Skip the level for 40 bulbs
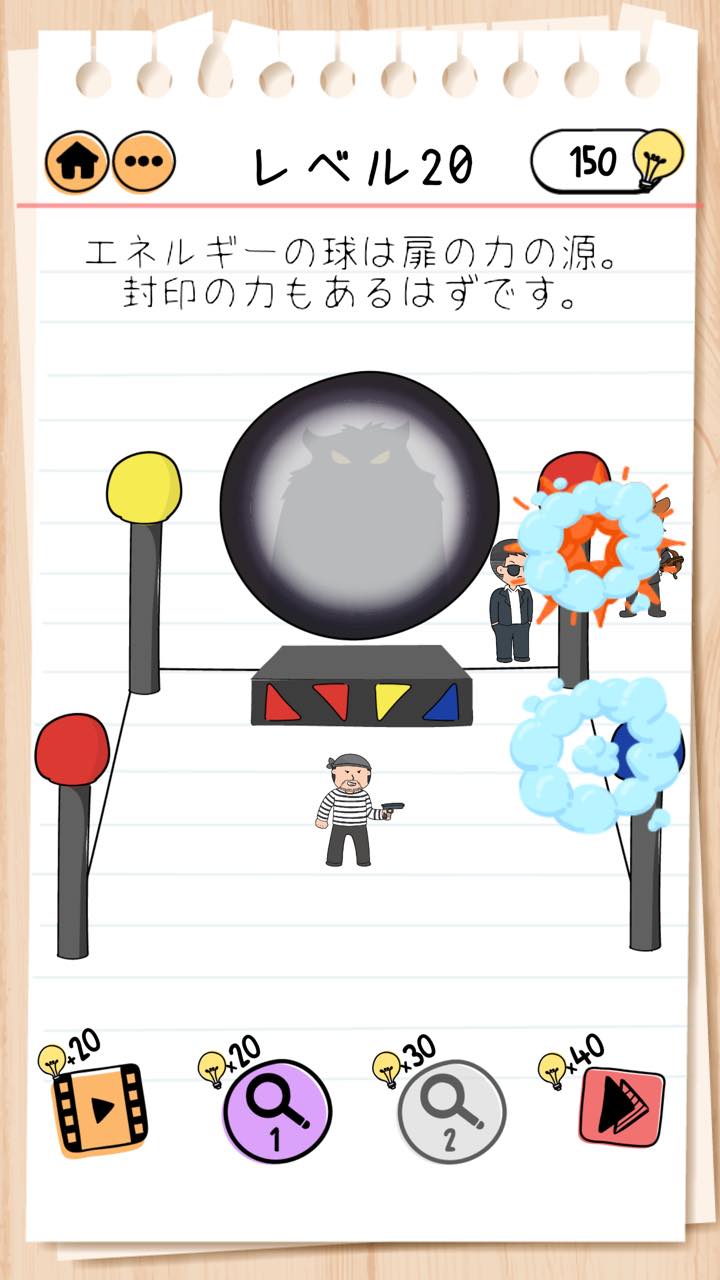Image resolution: width=720 pixels, height=1280 pixels. (x=622, y=1106)
